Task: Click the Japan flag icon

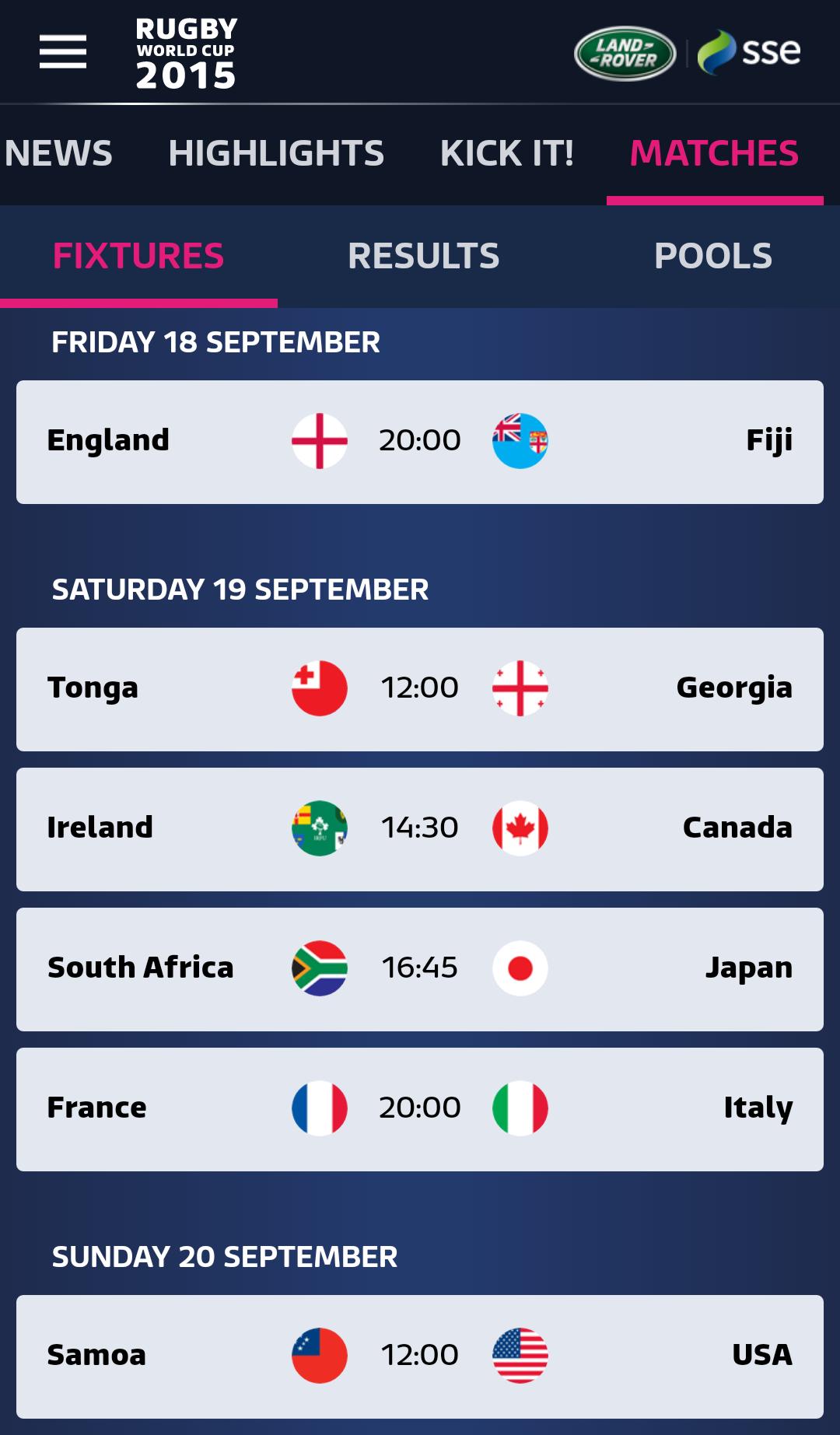Action: pos(523,968)
